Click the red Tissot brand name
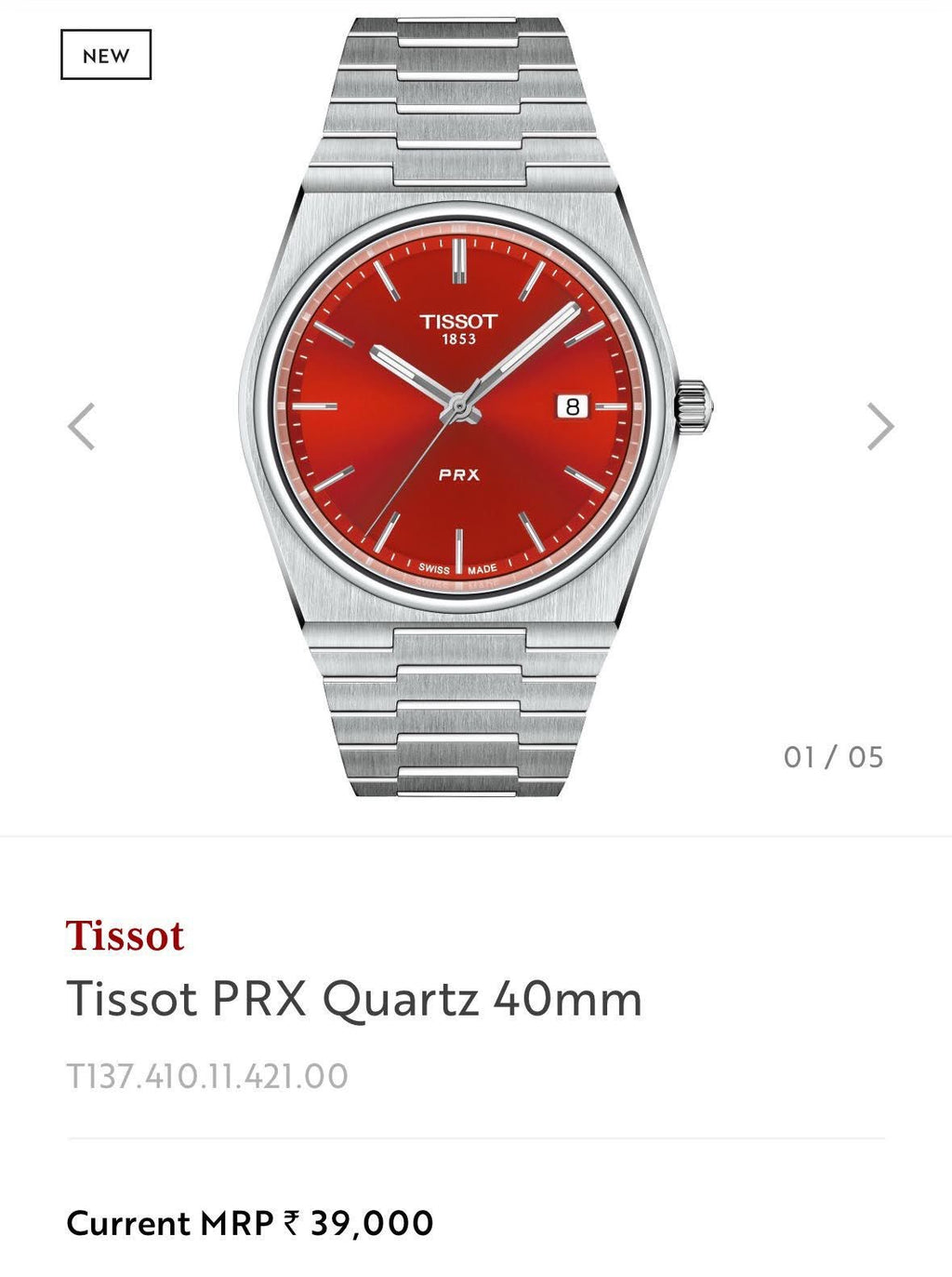This screenshot has width=952, height=1277. 126,938
